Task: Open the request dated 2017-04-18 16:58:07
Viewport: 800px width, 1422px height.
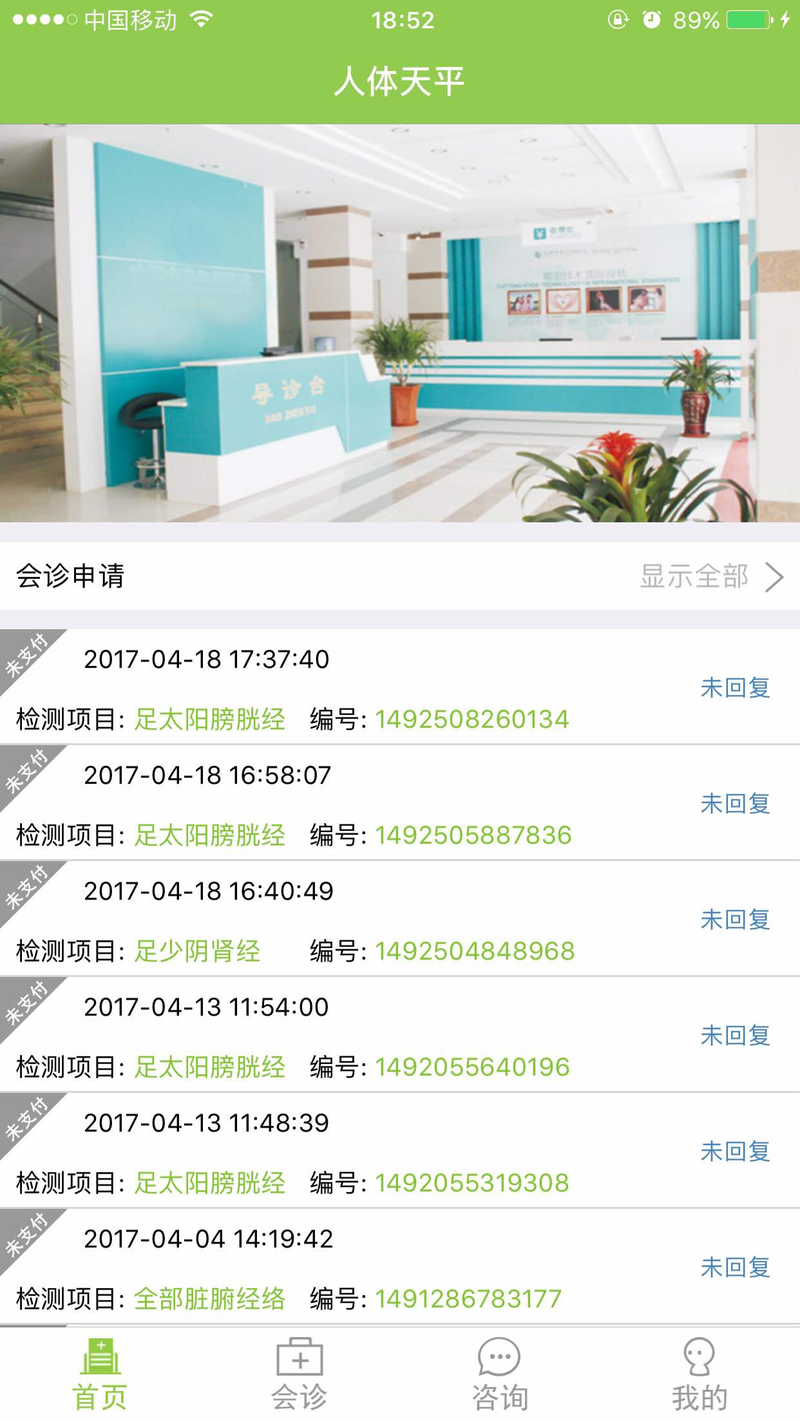Action: 400,803
